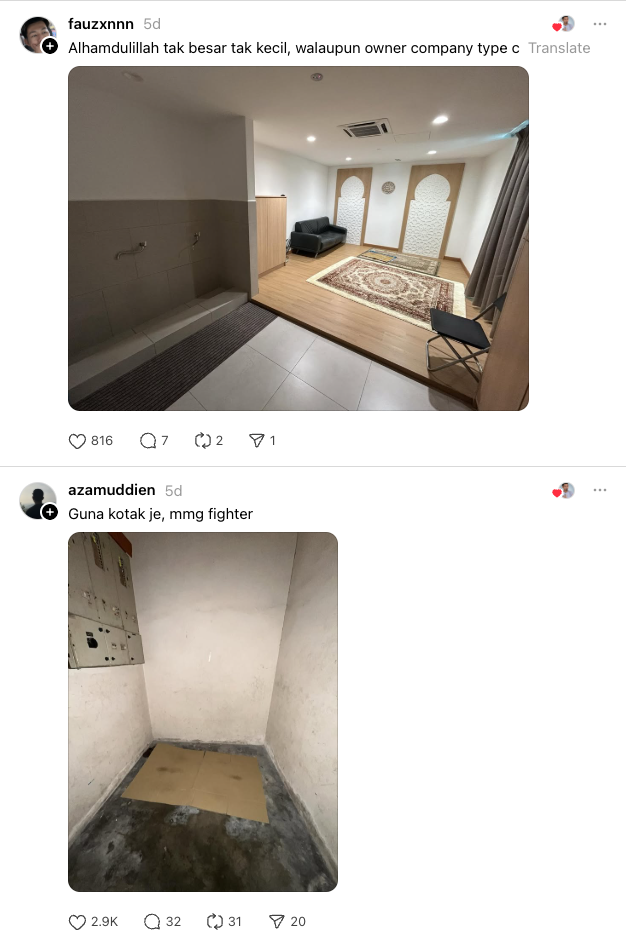Open azamuddien's profile username

point(111,490)
